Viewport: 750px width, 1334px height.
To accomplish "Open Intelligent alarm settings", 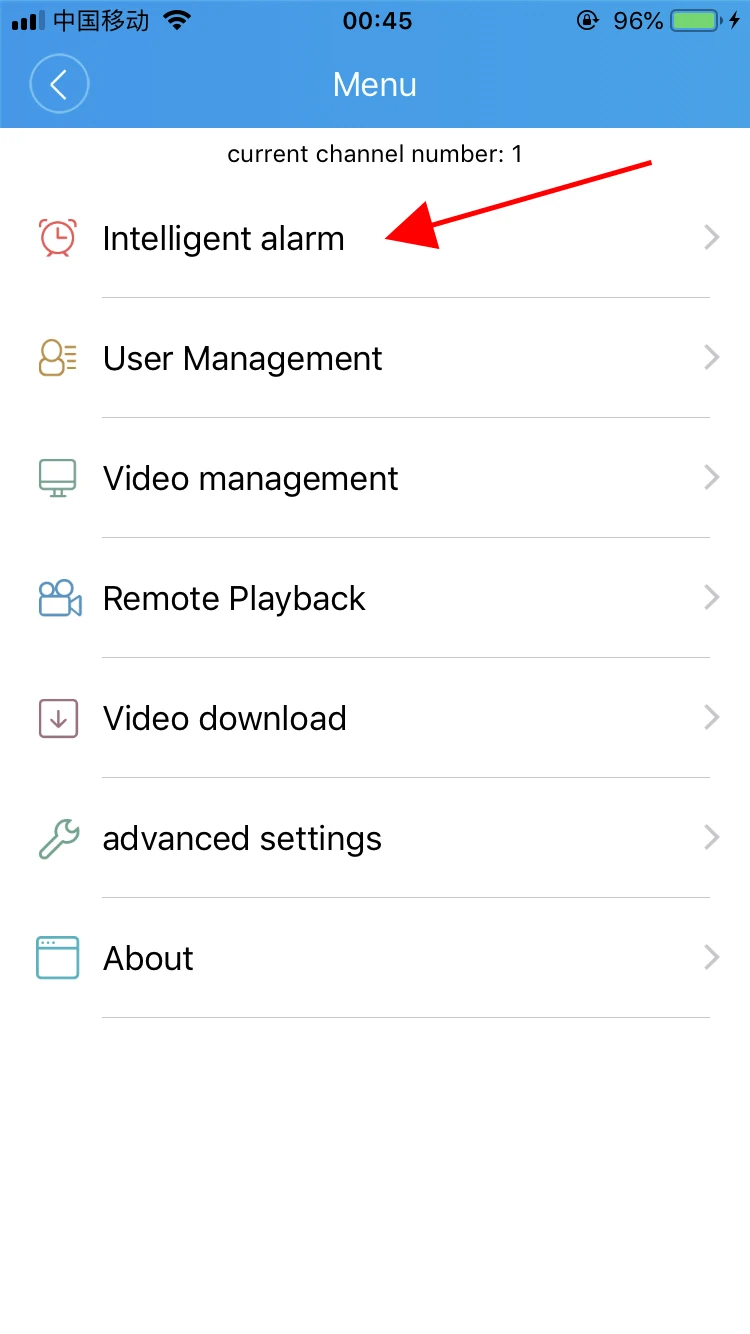I will (375, 238).
